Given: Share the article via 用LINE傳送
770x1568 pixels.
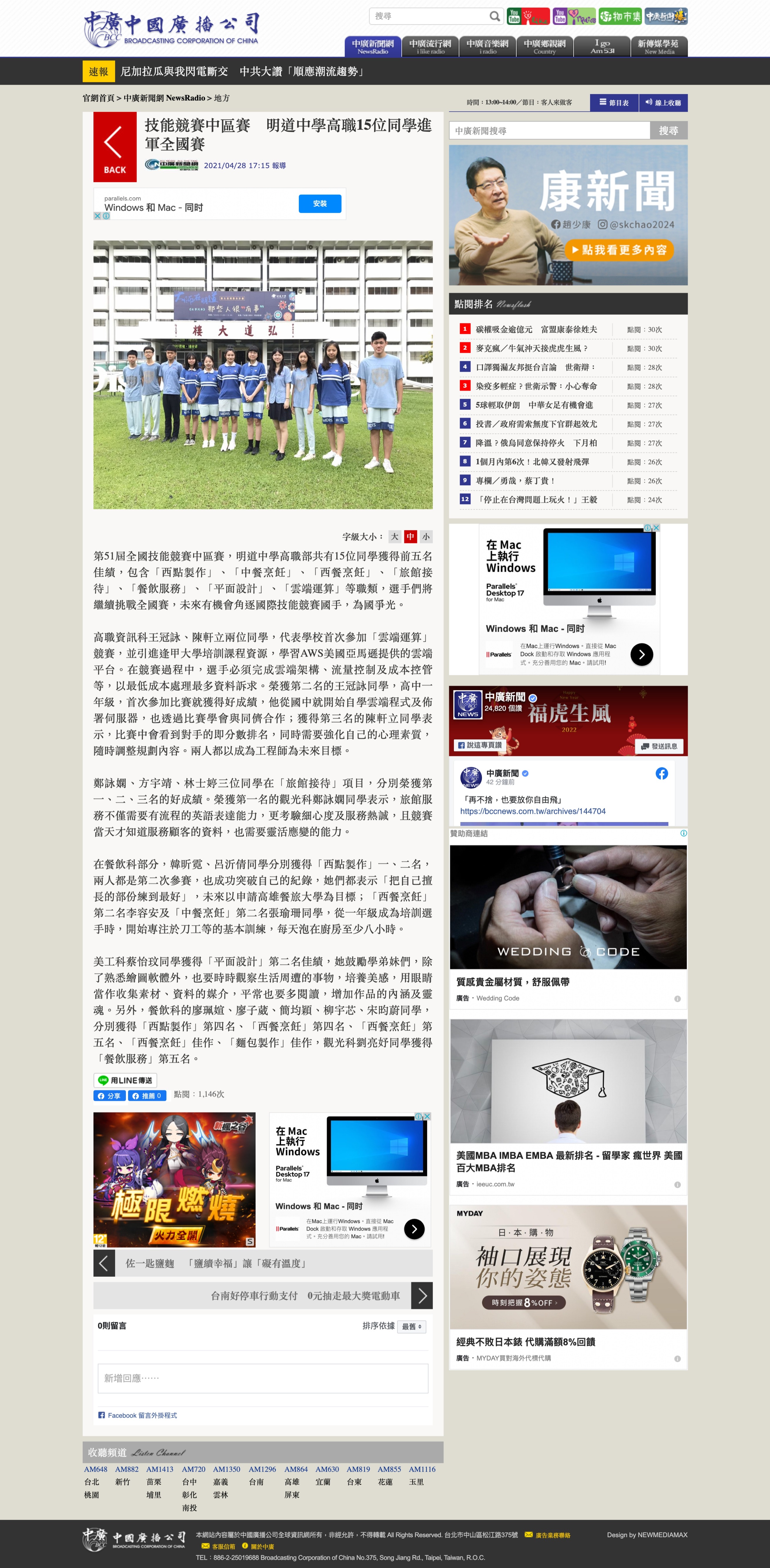Looking at the screenshot, I should tap(125, 1080).
